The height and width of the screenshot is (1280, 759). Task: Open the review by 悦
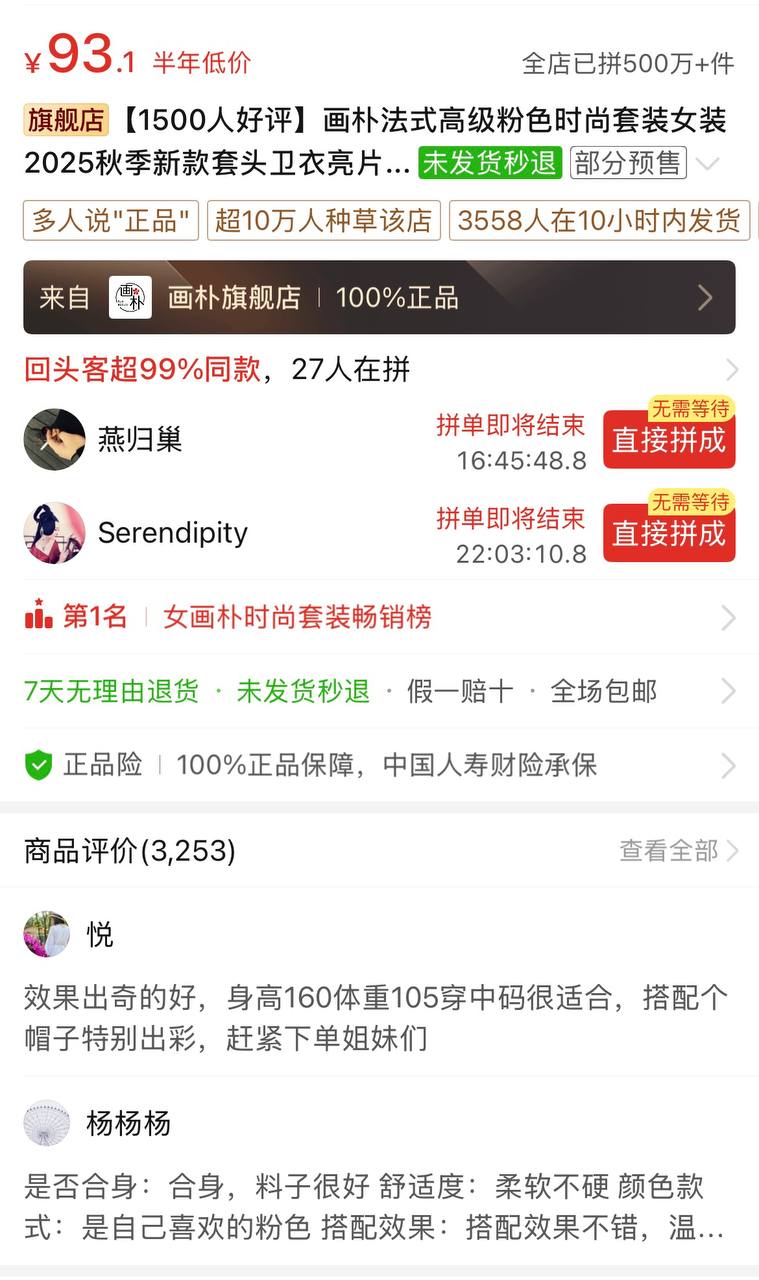pos(379,1016)
